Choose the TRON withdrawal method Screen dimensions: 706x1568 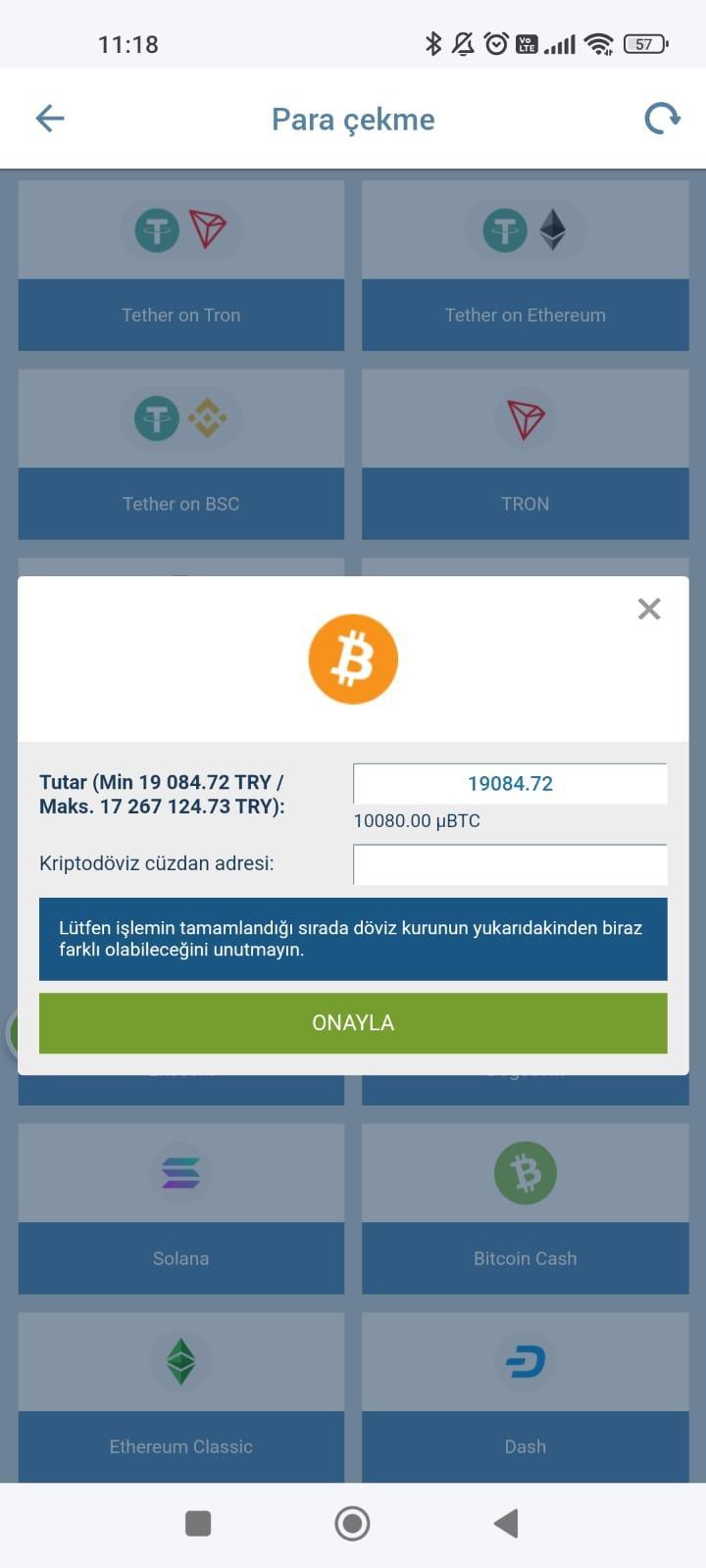point(526,455)
